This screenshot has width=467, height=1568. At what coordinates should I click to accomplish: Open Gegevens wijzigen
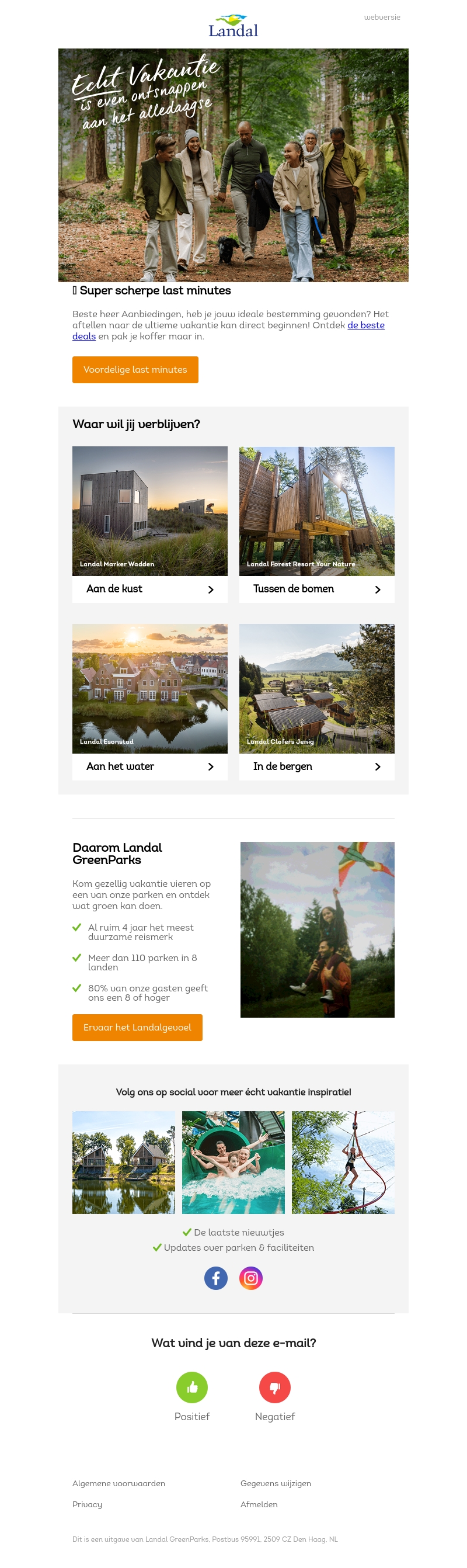[x=276, y=1483]
